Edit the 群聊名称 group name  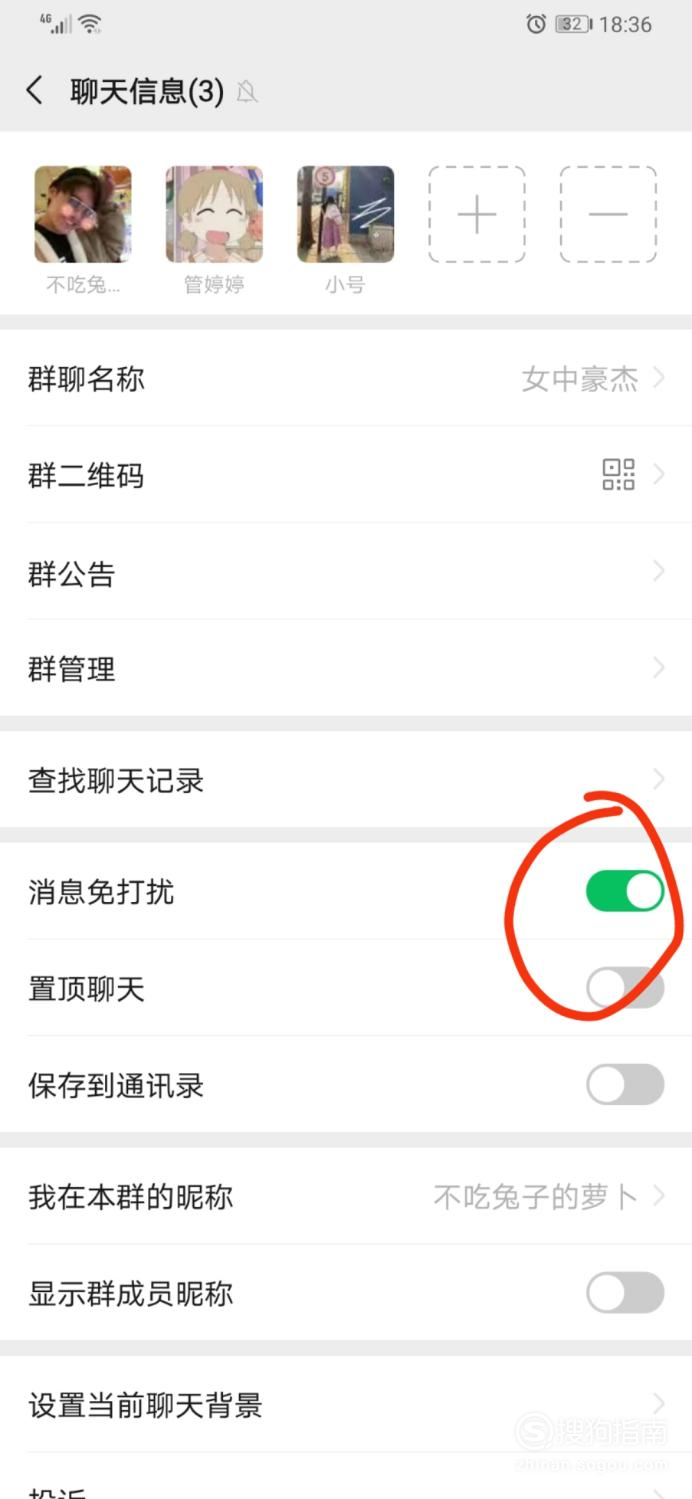pos(346,379)
